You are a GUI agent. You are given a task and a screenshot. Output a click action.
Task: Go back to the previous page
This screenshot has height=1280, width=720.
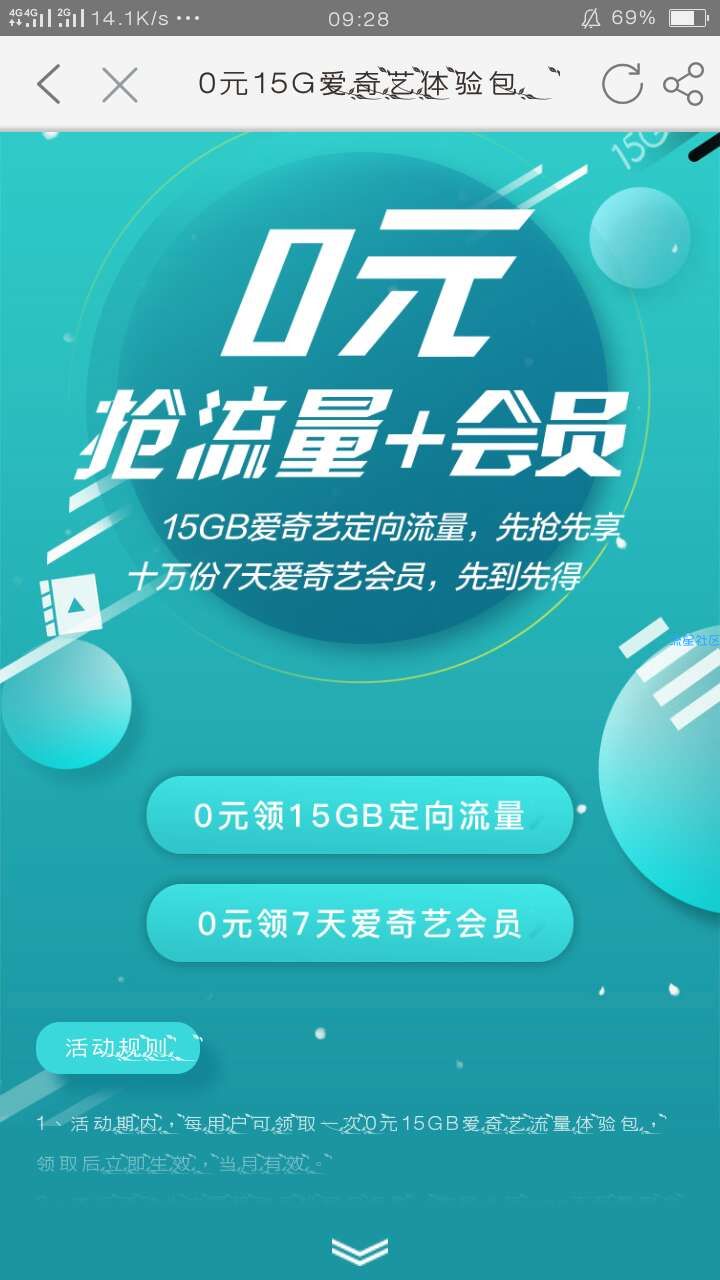49,85
